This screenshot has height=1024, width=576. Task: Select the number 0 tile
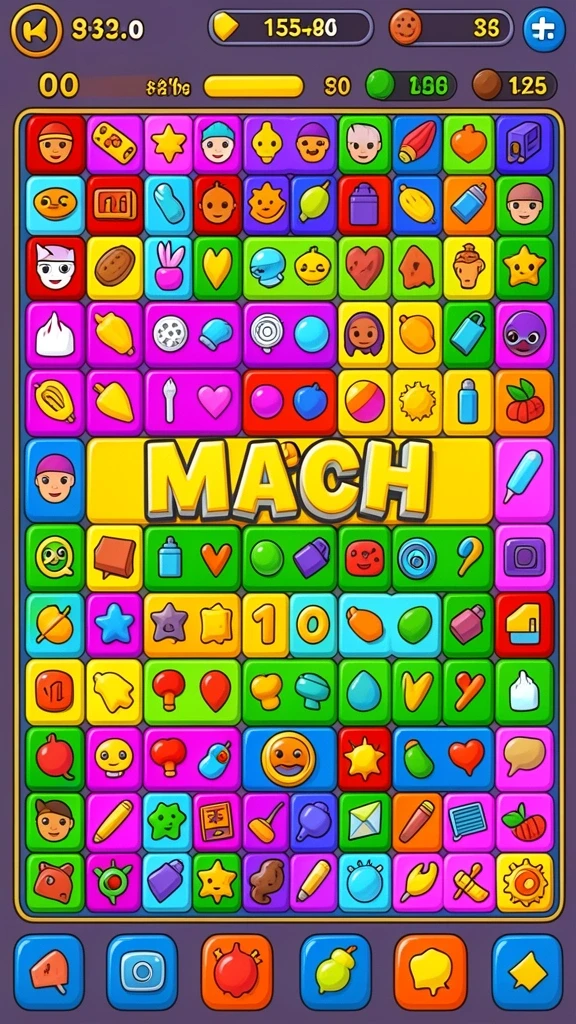click(313, 626)
